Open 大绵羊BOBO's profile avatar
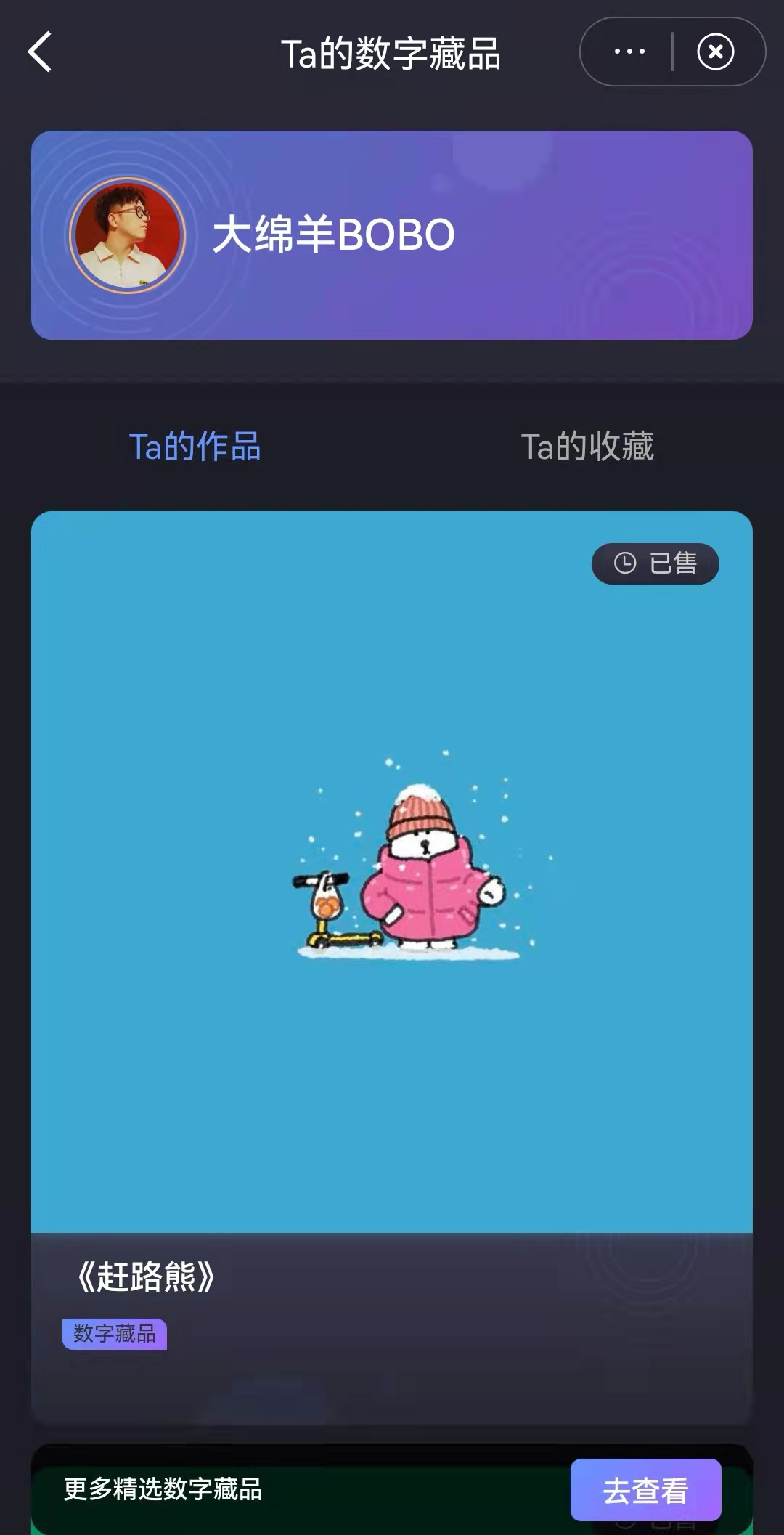 pyautogui.click(x=127, y=235)
